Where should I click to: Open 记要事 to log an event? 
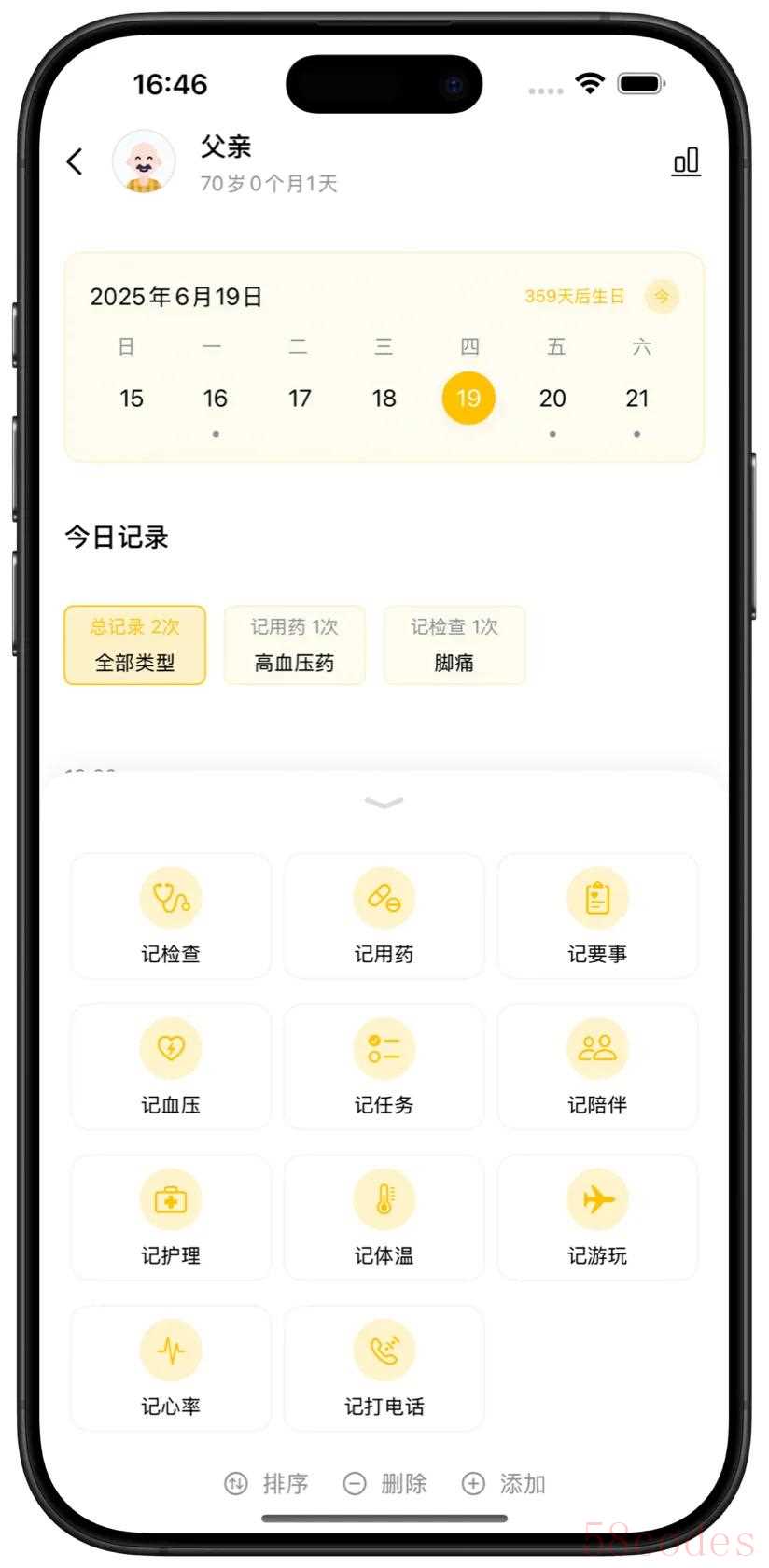(x=597, y=916)
